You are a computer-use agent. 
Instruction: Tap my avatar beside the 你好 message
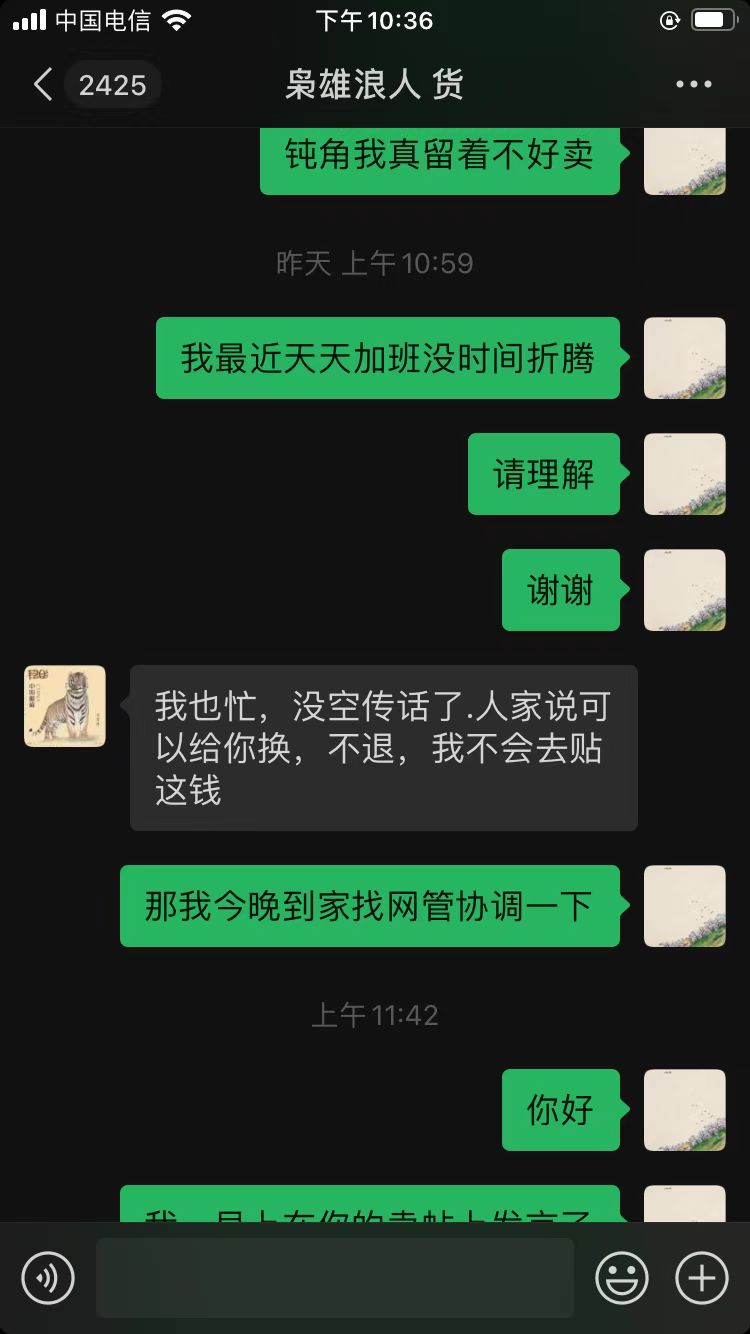684,1110
